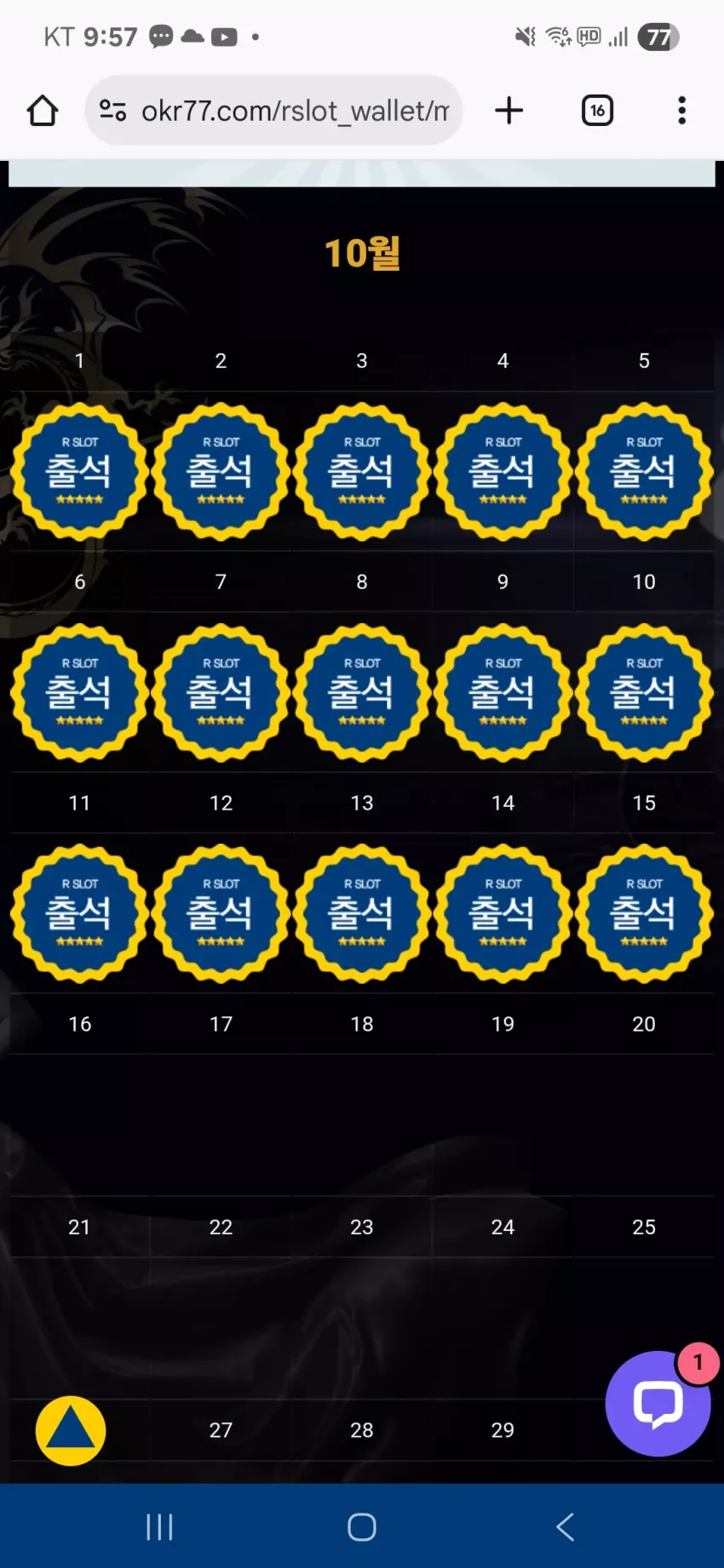Open the live chat bubble

pyautogui.click(x=658, y=1404)
